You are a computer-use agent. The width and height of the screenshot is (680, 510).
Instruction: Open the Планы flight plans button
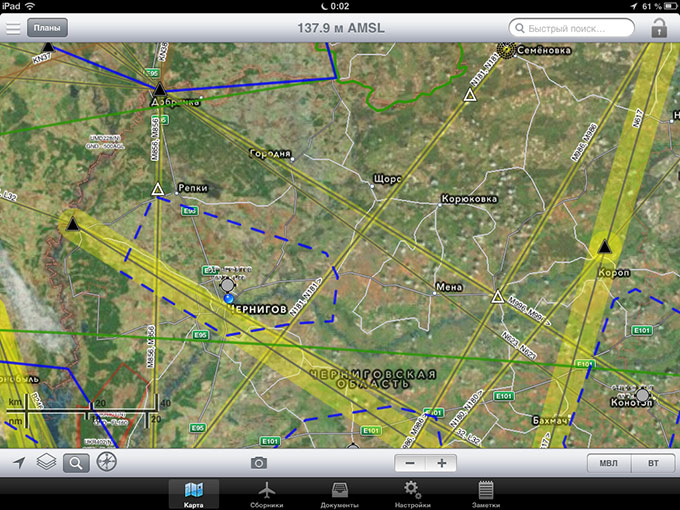[x=48, y=28]
